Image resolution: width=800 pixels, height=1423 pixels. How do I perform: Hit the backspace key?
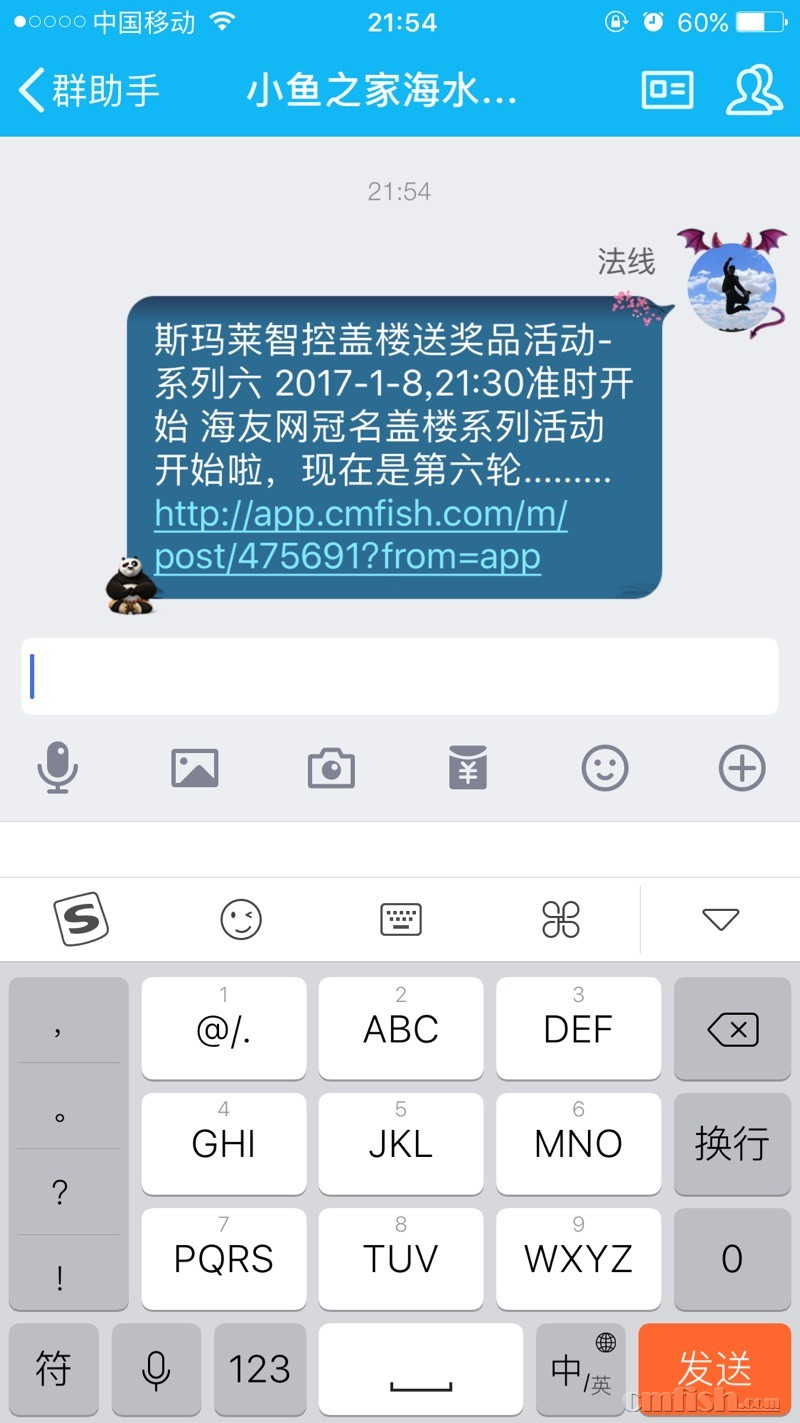[x=732, y=1029]
